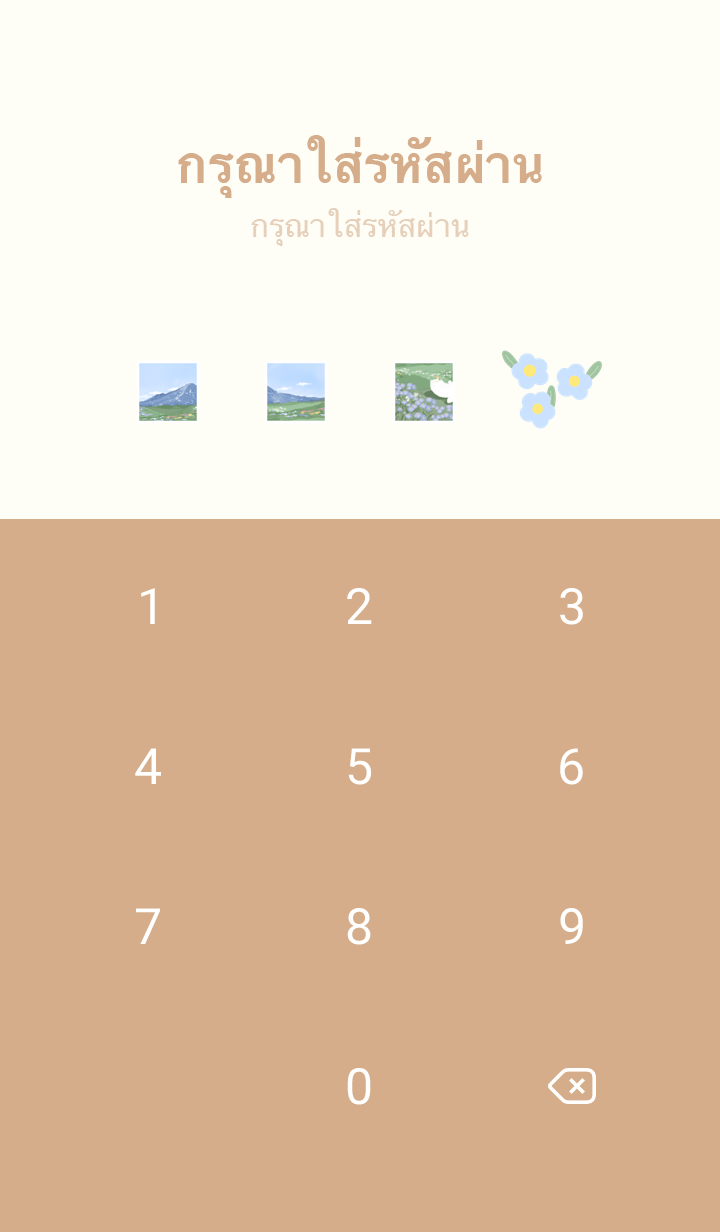
Task: Tap digit 1 on the keypad
Action: [x=149, y=607]
